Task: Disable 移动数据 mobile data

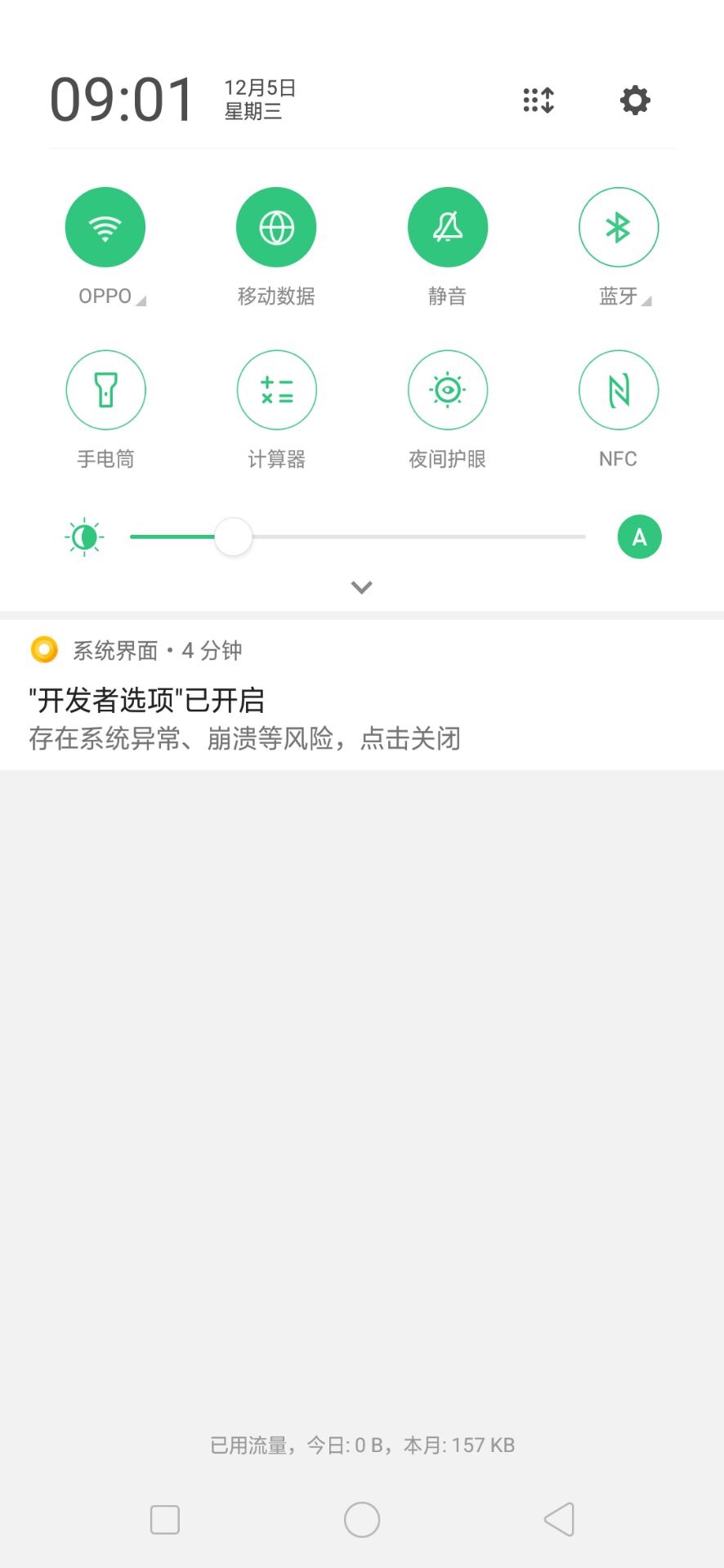Action: 276,227
